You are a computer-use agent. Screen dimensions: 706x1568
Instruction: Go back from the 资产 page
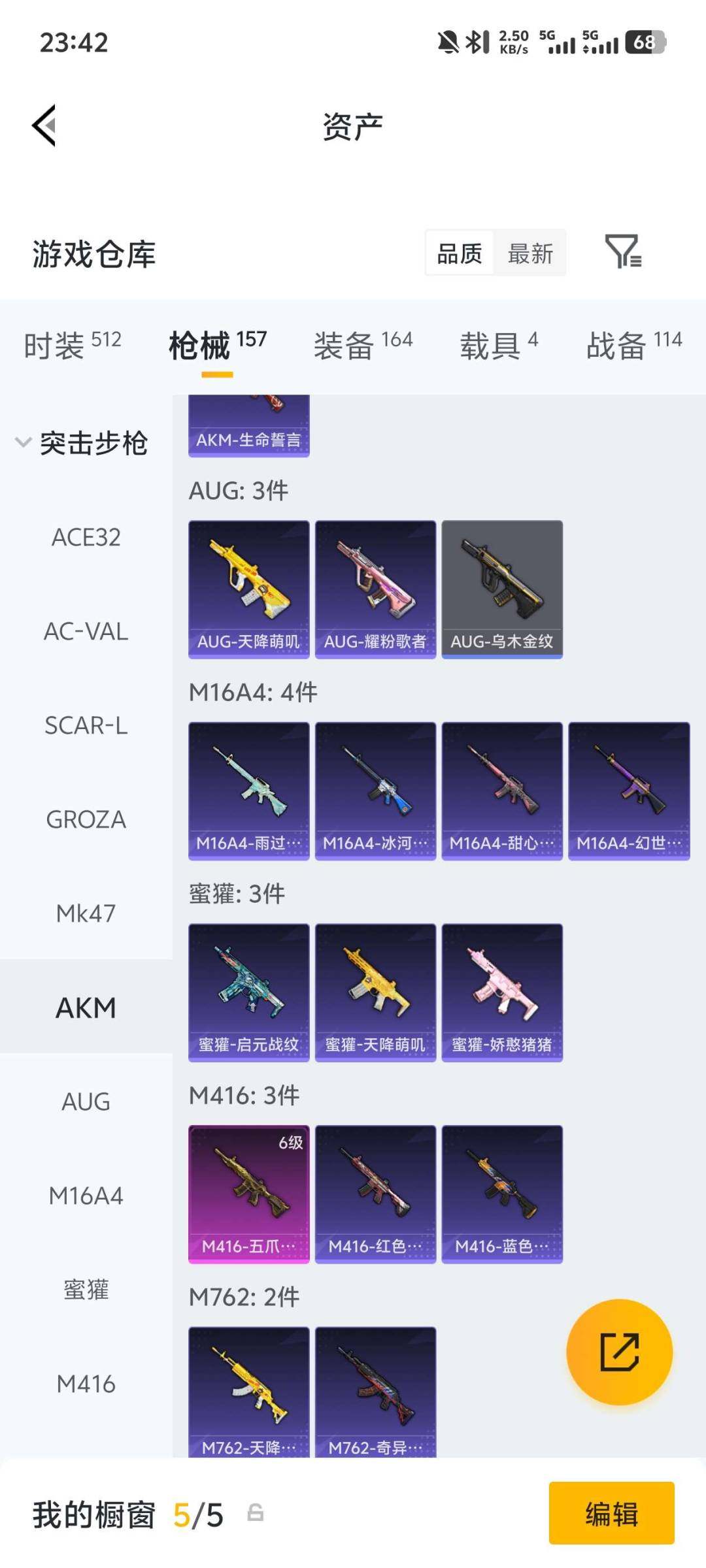[x=44, y=125]
